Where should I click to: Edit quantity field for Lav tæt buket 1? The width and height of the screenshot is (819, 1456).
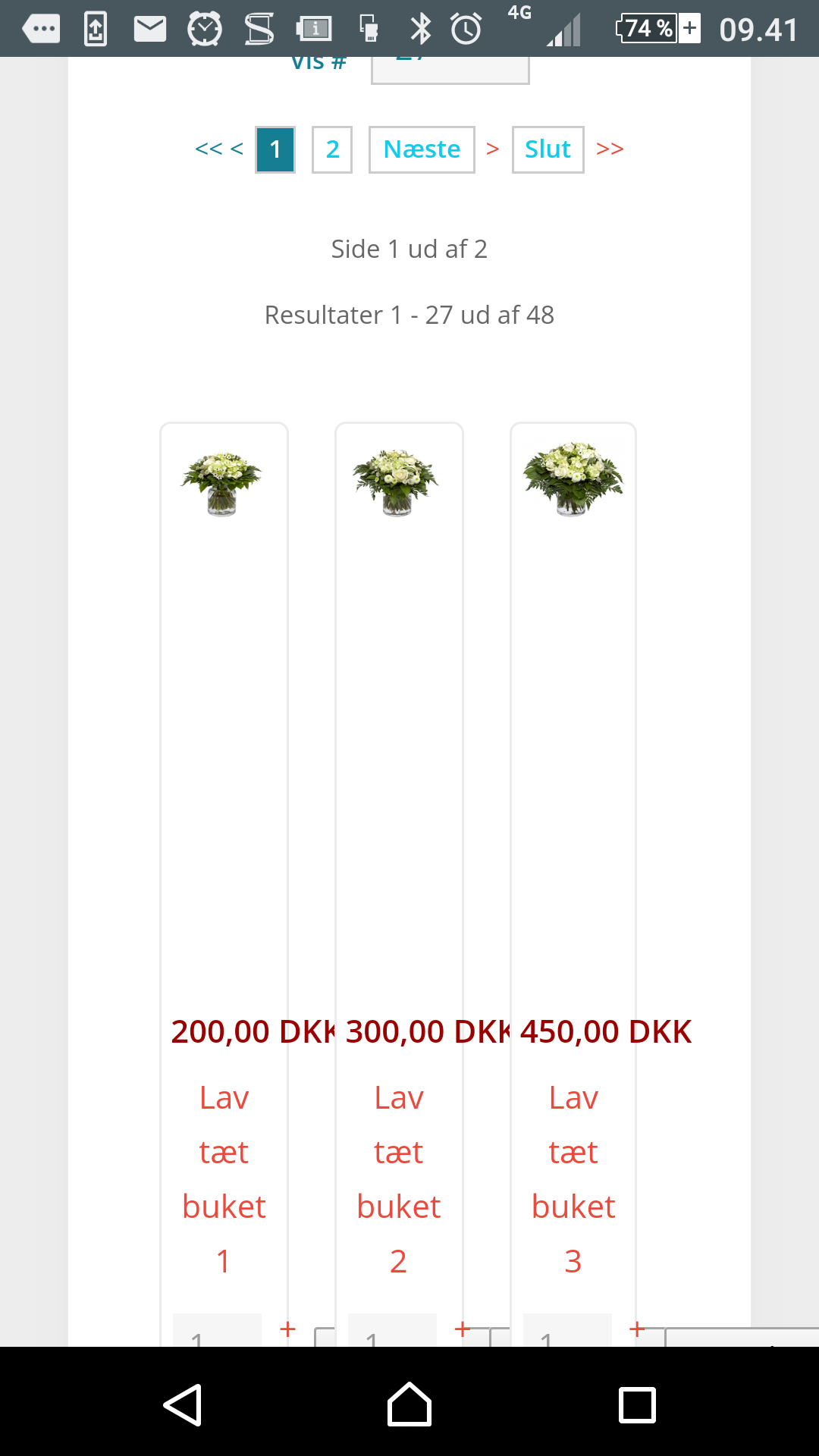click(217, 1332)
